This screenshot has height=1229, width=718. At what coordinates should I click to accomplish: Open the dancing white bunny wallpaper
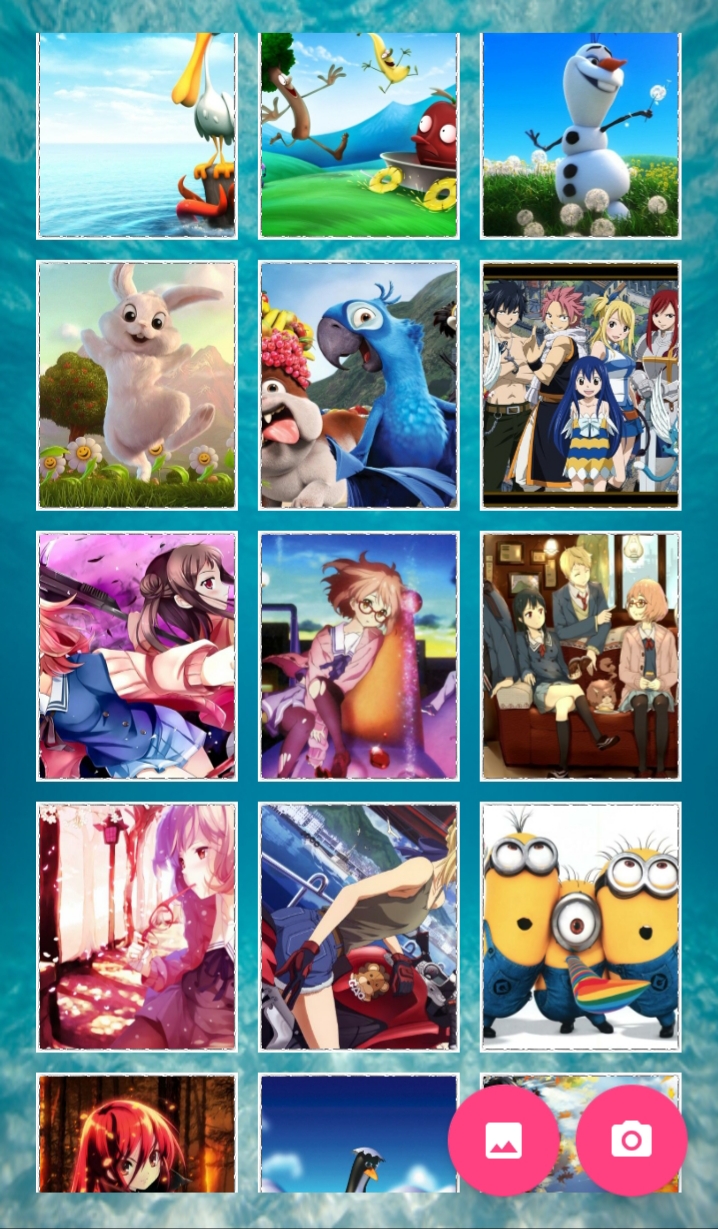(x=137, y=385)
